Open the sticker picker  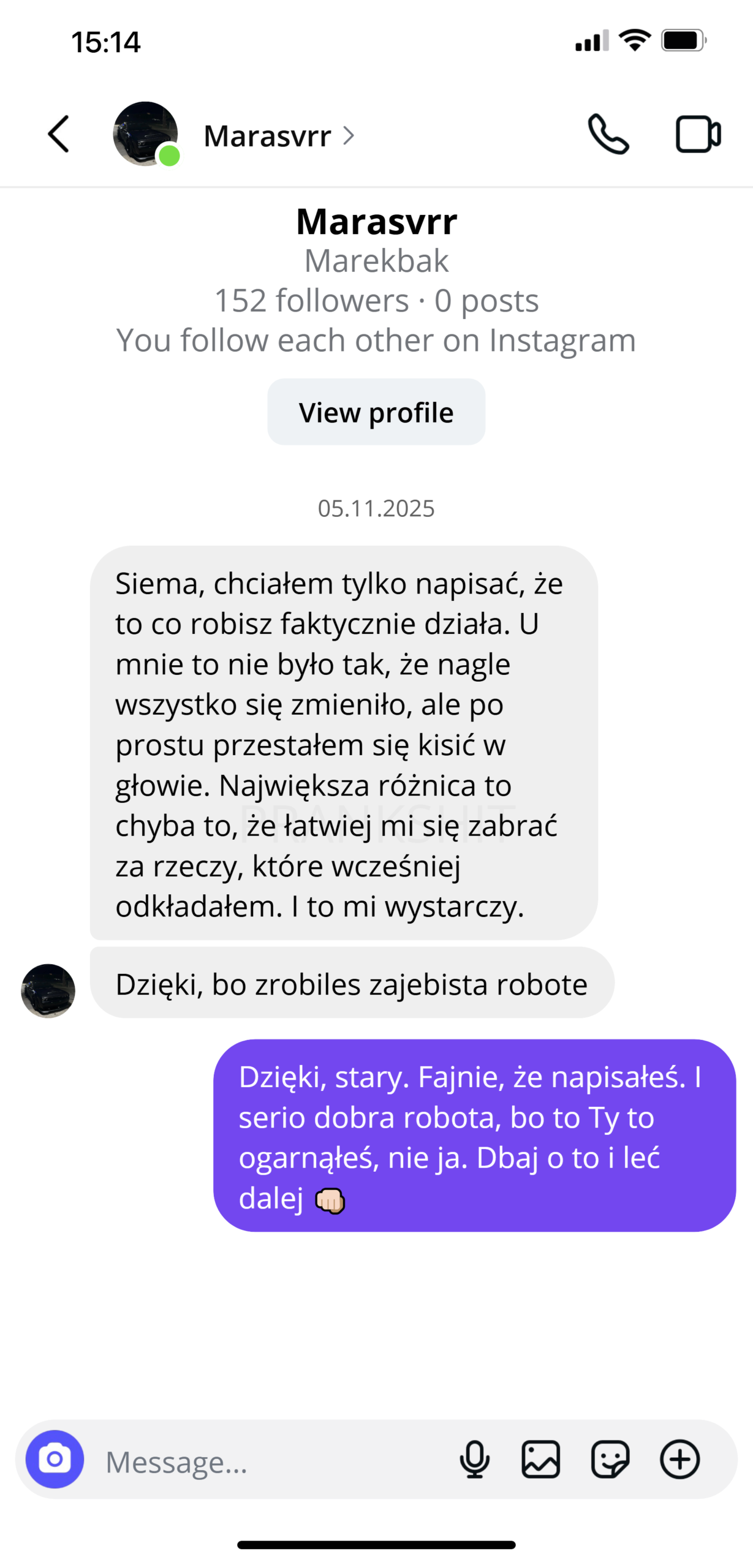pos(611,1460)
